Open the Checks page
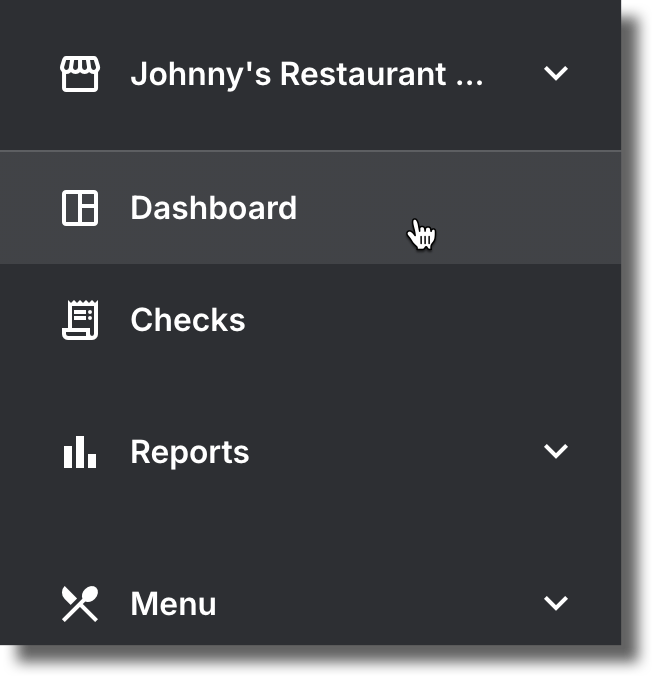Image resolution: width=652 pixels, height=676 pixels. click(x=310, y=320)
